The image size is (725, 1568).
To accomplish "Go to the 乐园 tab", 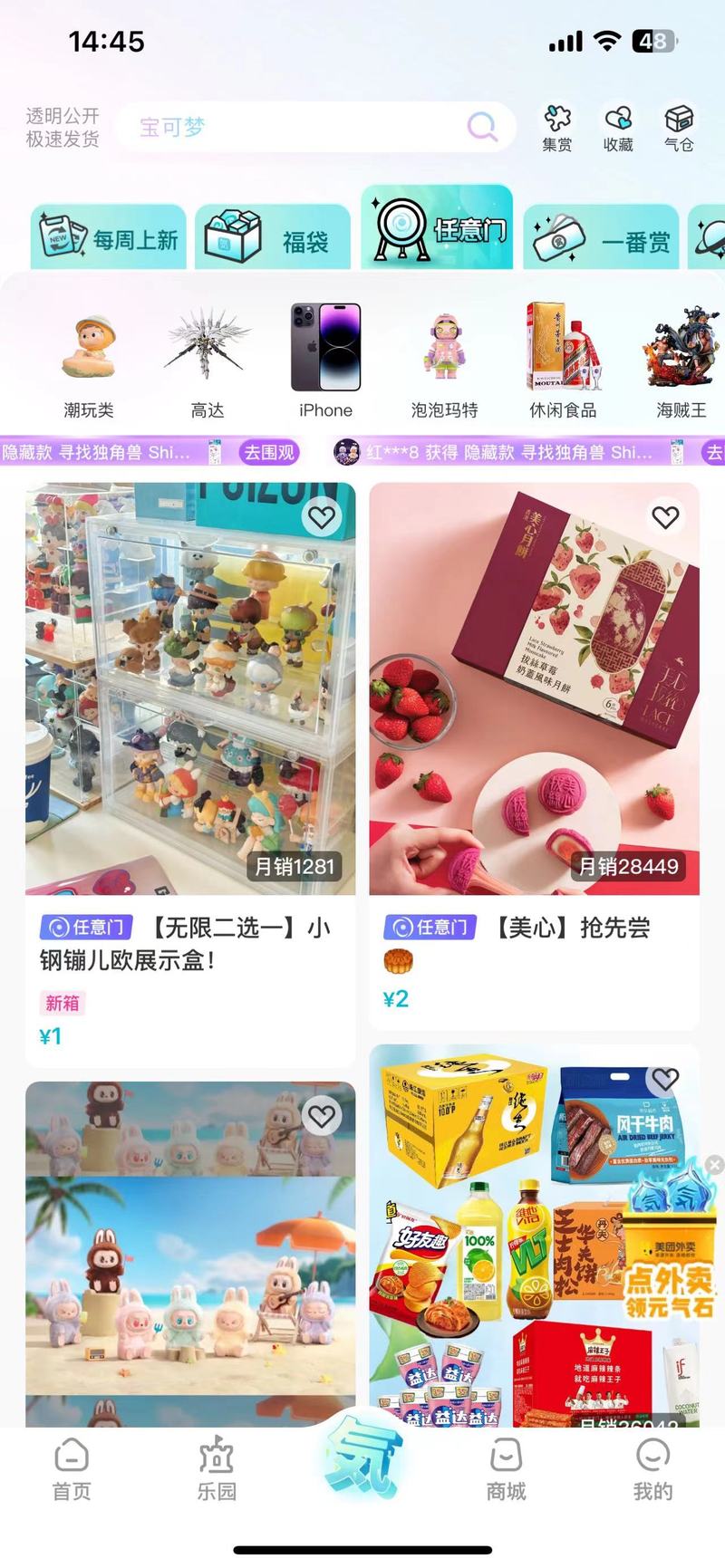I will [217, 1468].
